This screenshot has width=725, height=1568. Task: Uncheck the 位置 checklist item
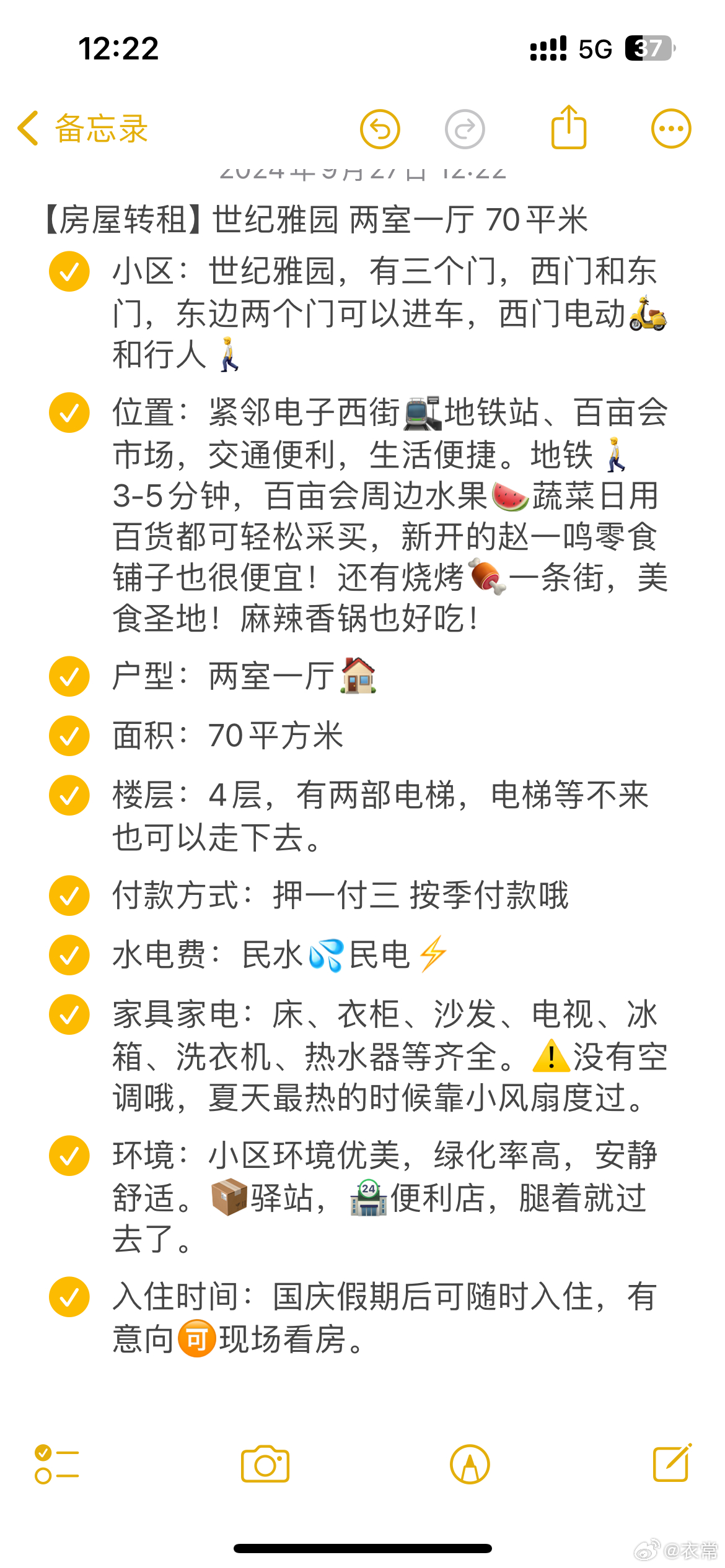tap(69, 412)
